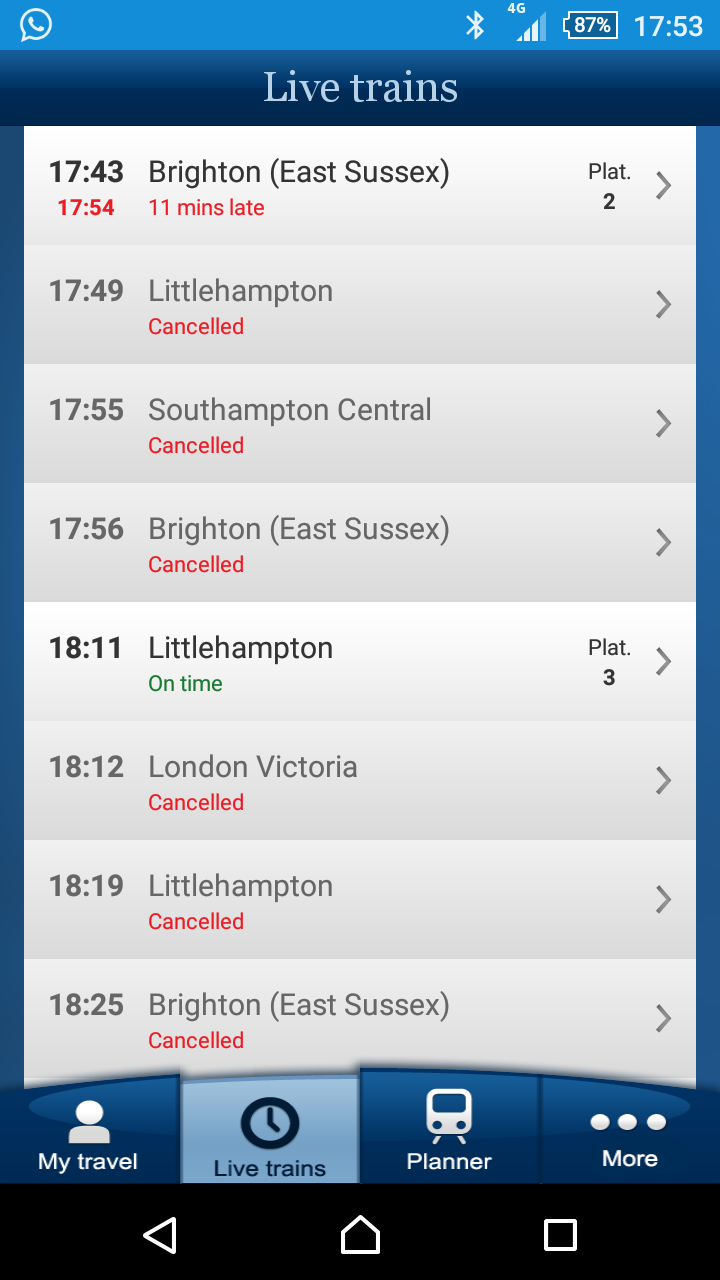Go to the Planner tab
The image size is (720, 1280).
(450, 1130)
